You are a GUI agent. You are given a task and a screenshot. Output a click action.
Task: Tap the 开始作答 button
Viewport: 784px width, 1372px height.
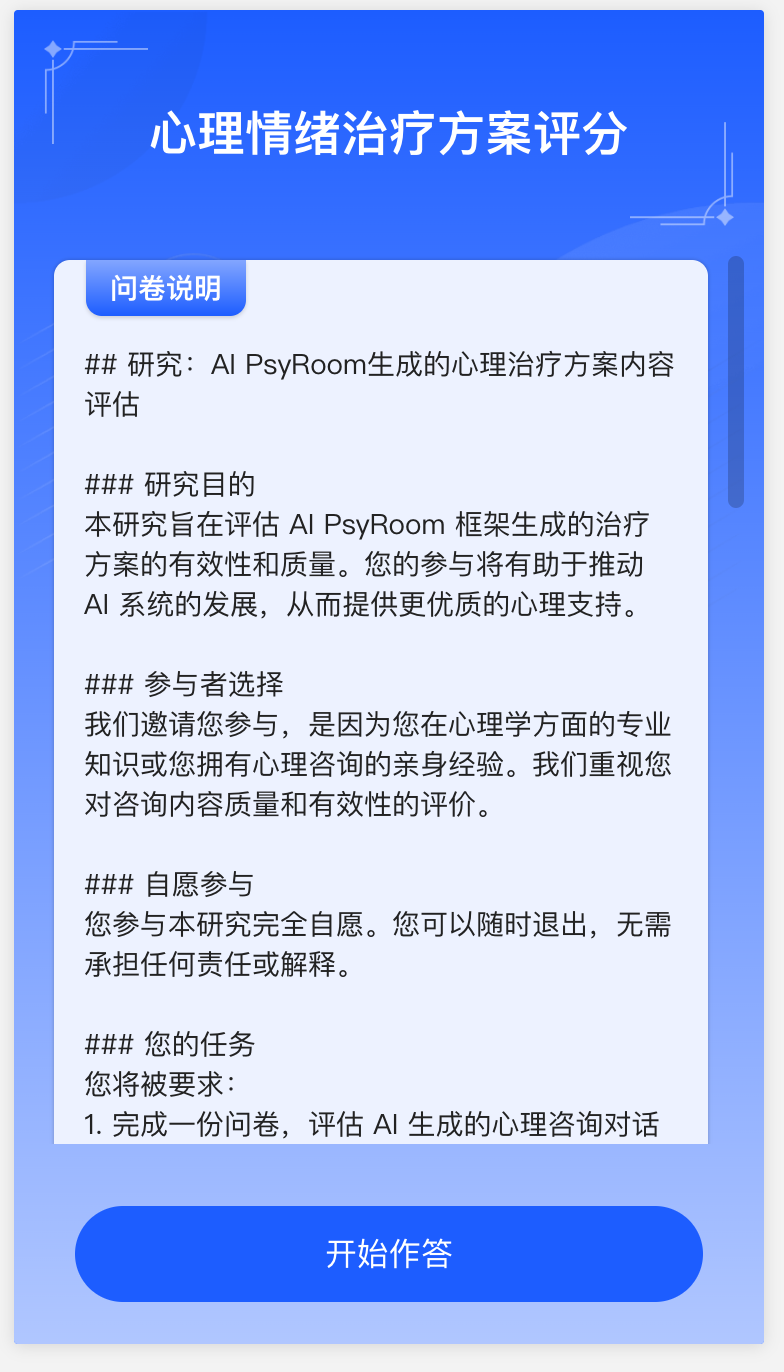click(x=389, y=1253)
